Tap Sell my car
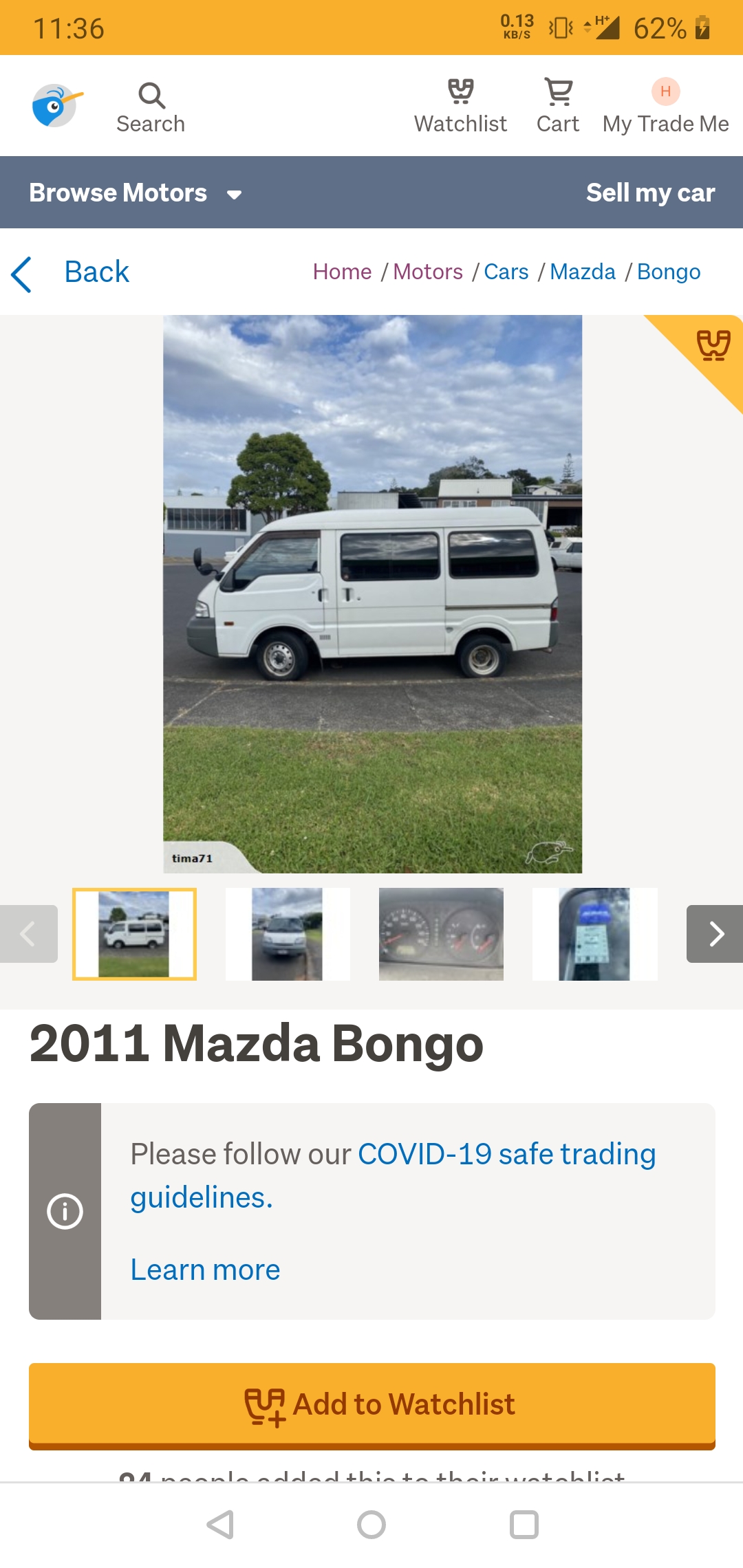Screen dimensions: 743x1568 click(x=650, y=193)
